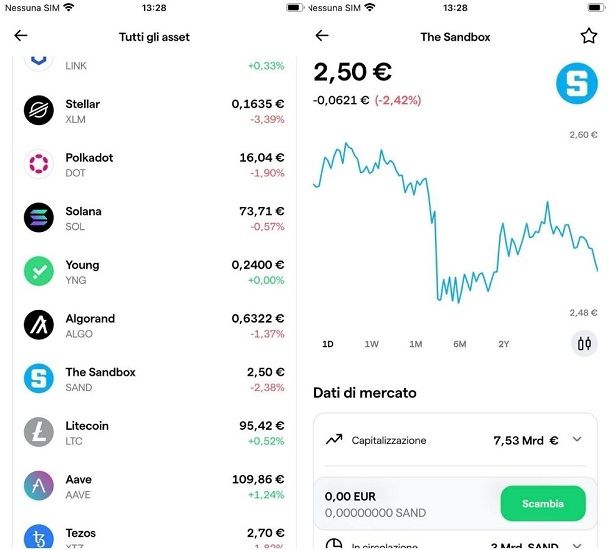The height and width of the screenshot is (550, 610).
Task: Switch chart to 2Y range
Action: point(503,344)
